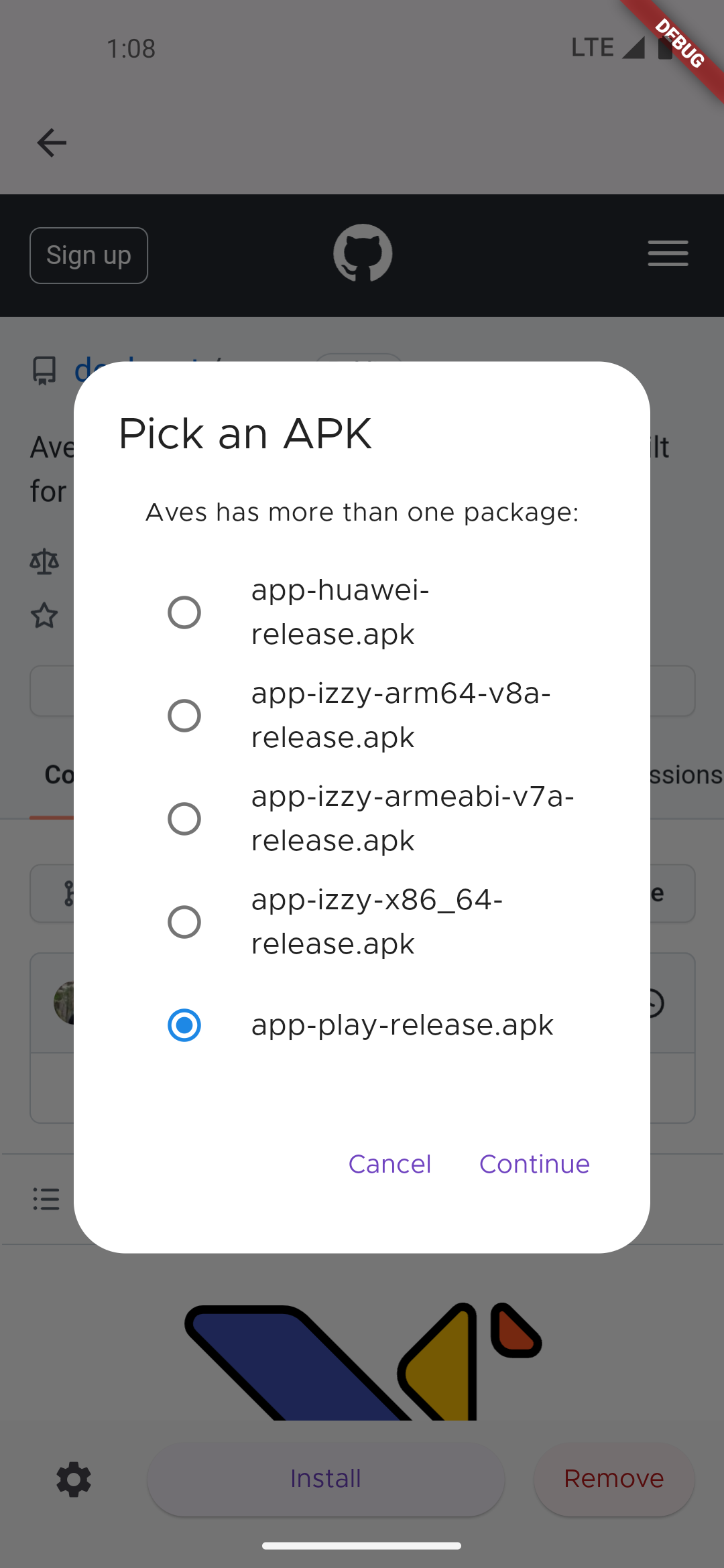724x1568 pixels.
Task: Click the back arrow at top left
Action: click(52, 143)
